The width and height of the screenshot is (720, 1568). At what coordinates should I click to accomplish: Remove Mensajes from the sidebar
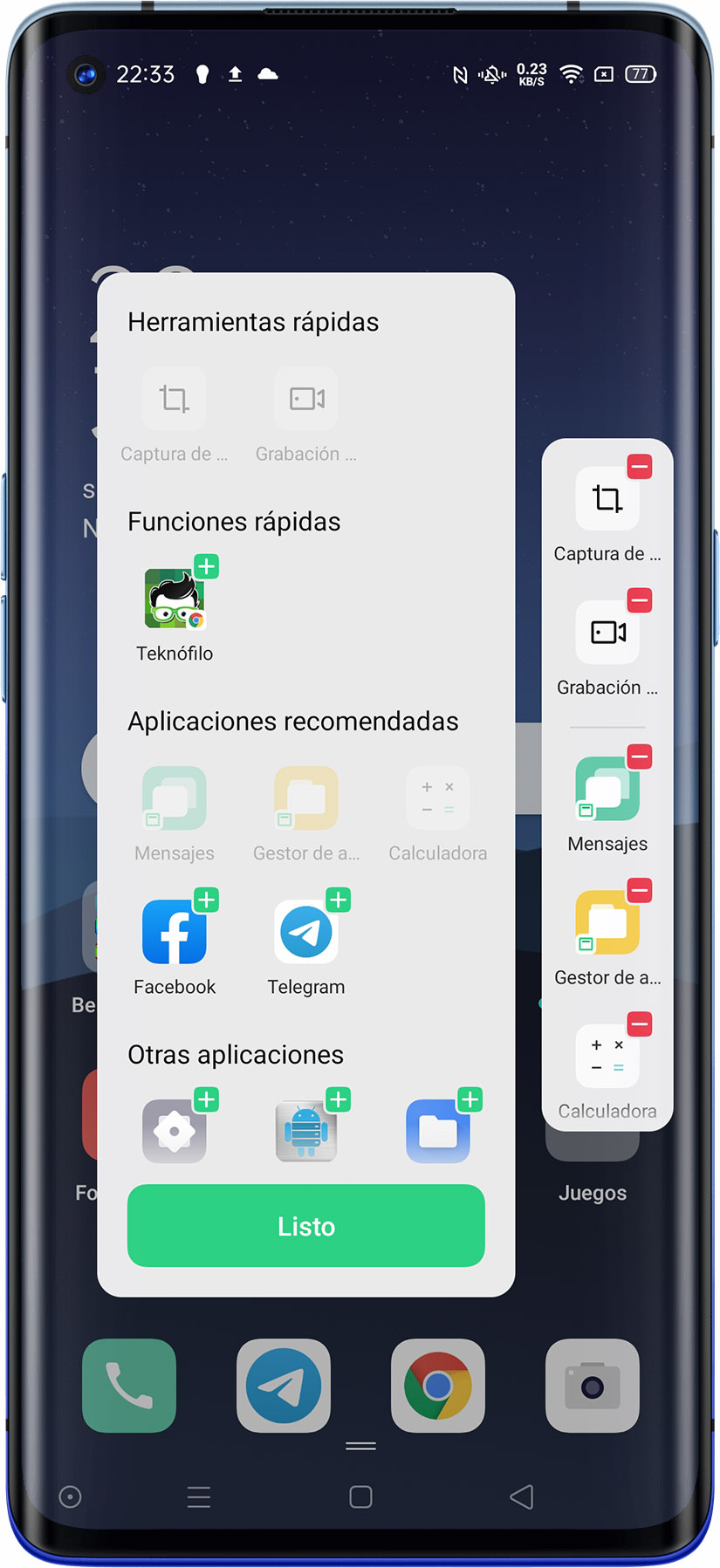click(x=640, y=756)
